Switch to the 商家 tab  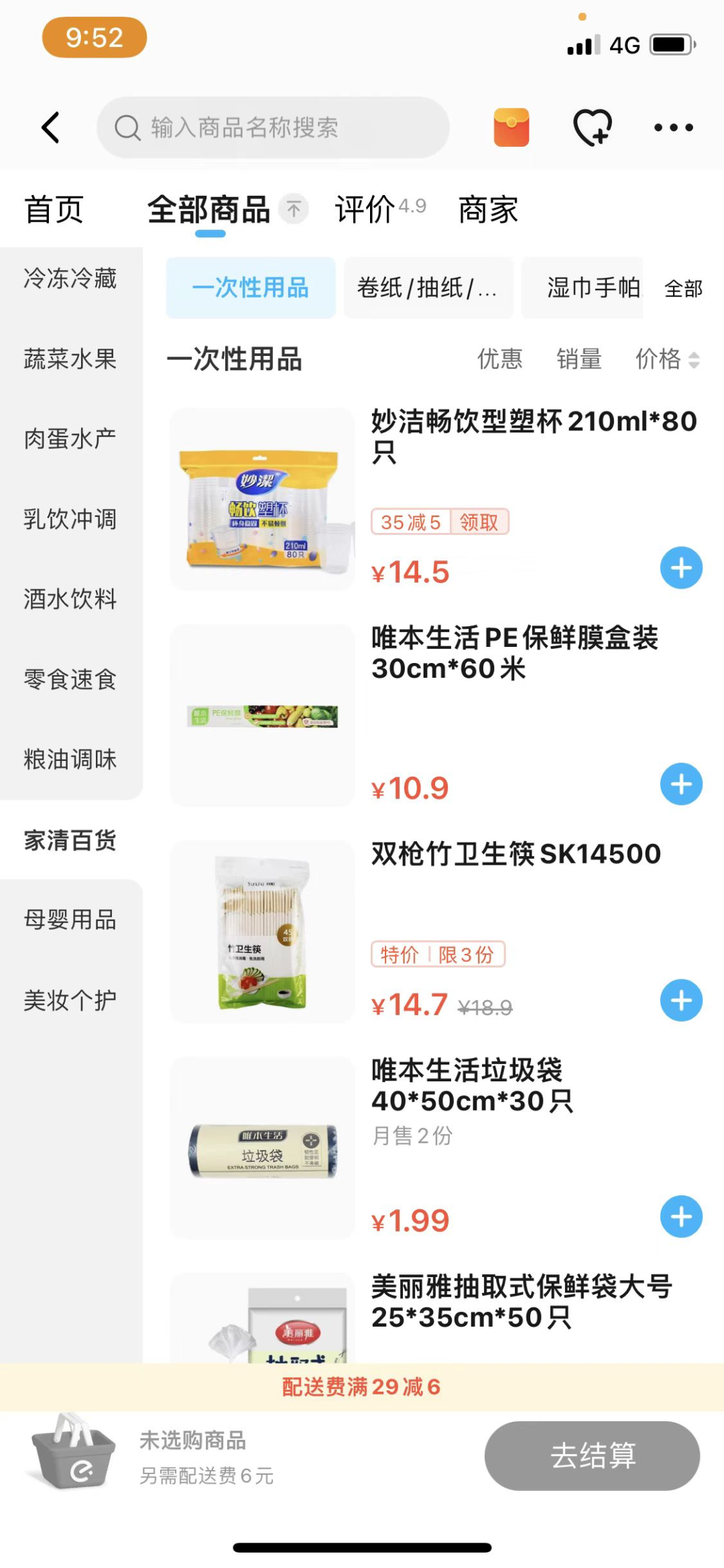488,210
